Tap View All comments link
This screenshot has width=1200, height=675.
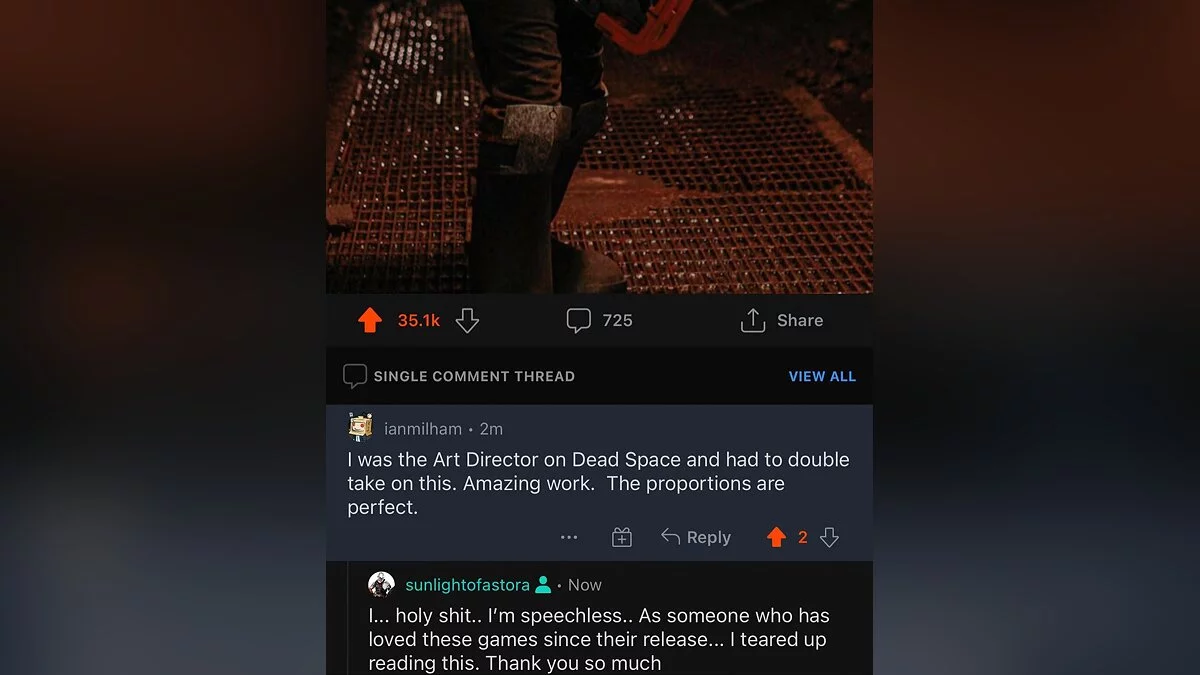click(x=821, y=376)
